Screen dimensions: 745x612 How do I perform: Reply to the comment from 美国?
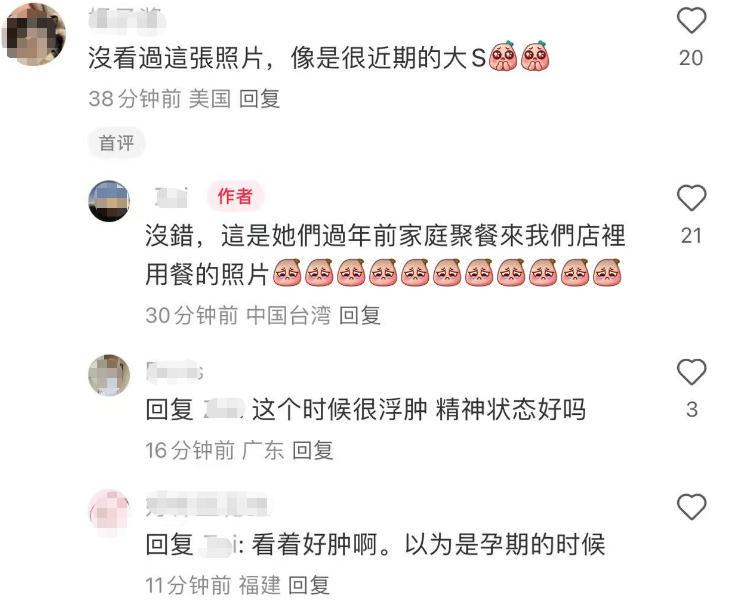pos(260,98)
